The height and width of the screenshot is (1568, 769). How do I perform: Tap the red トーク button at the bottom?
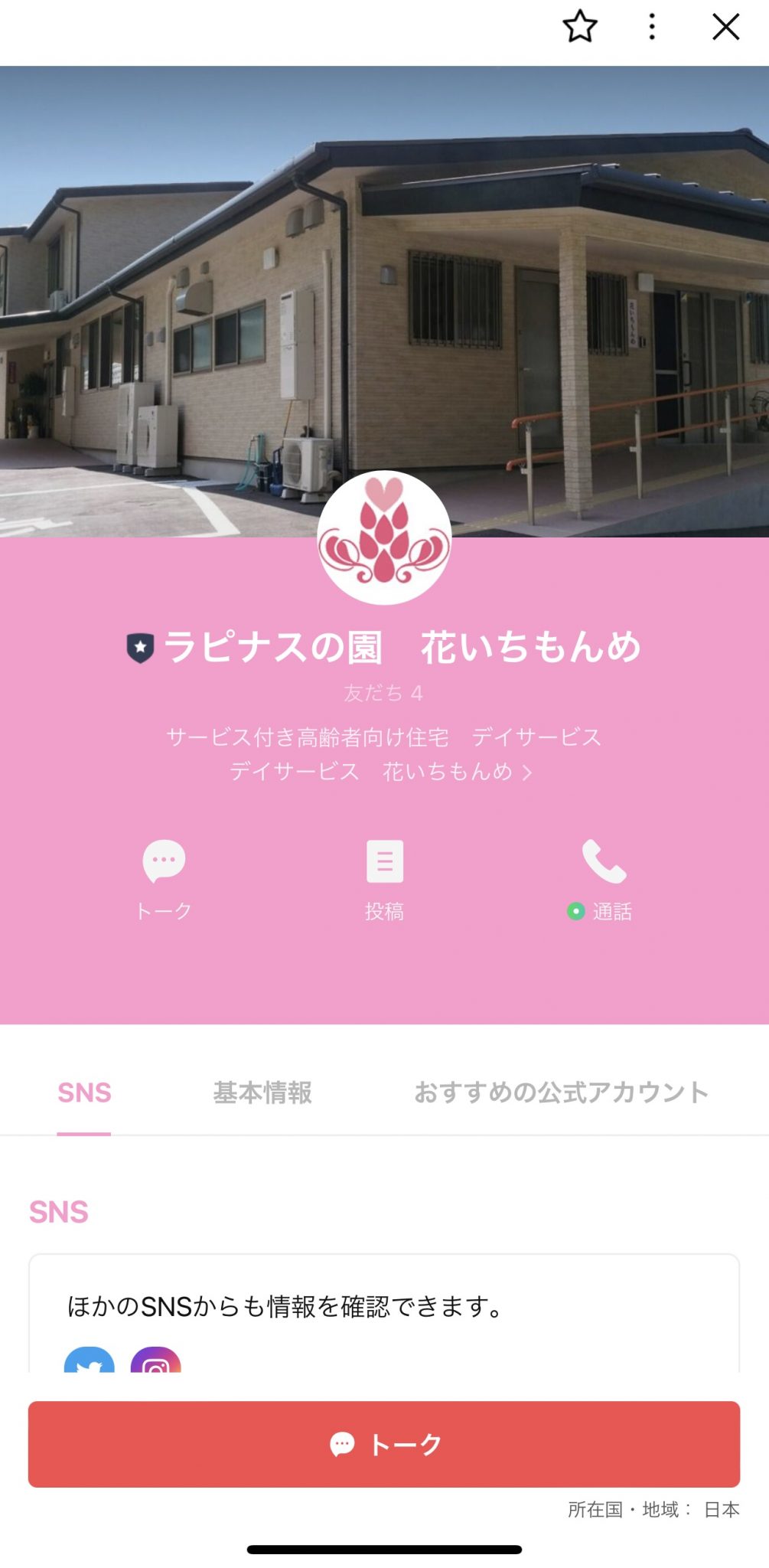(384, 1444)
